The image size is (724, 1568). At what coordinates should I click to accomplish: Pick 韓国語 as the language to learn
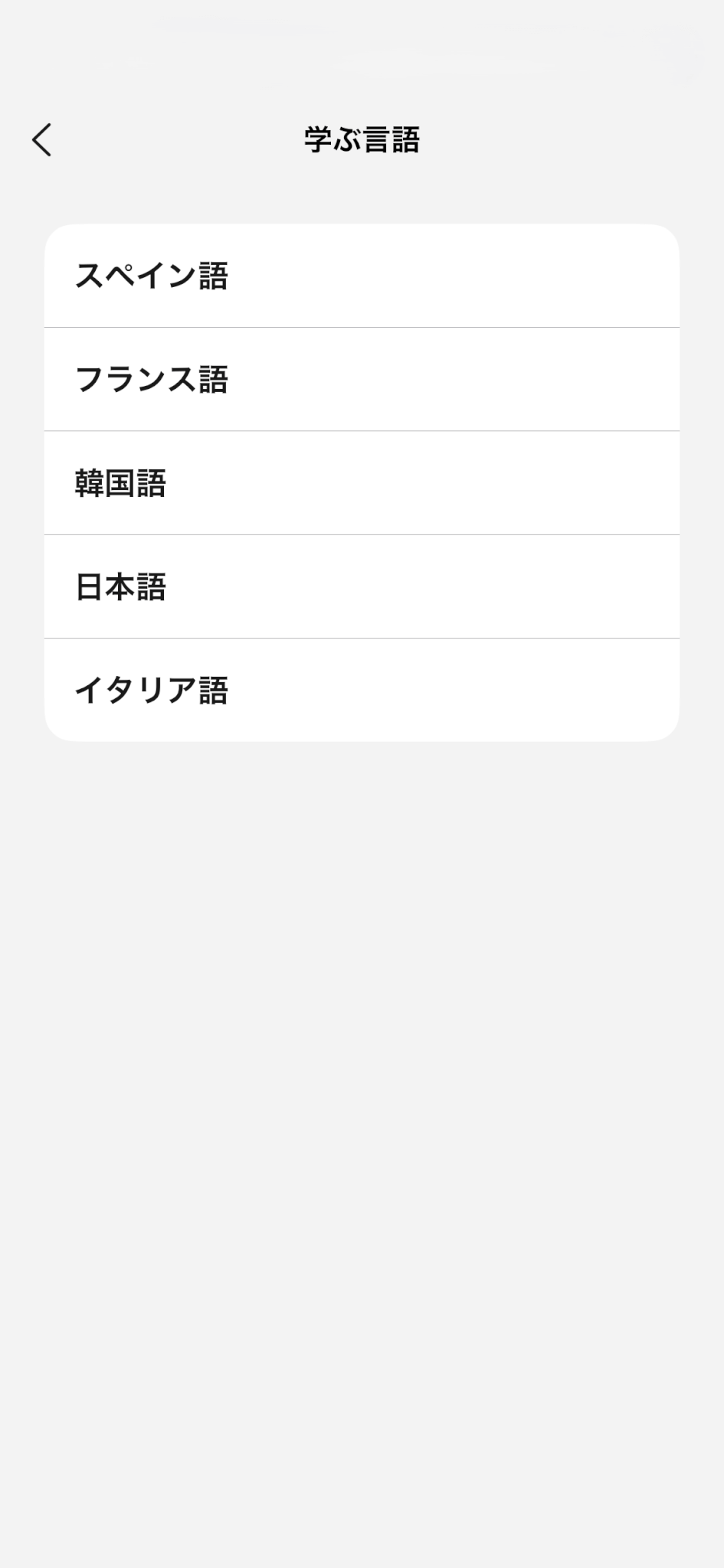362,483
